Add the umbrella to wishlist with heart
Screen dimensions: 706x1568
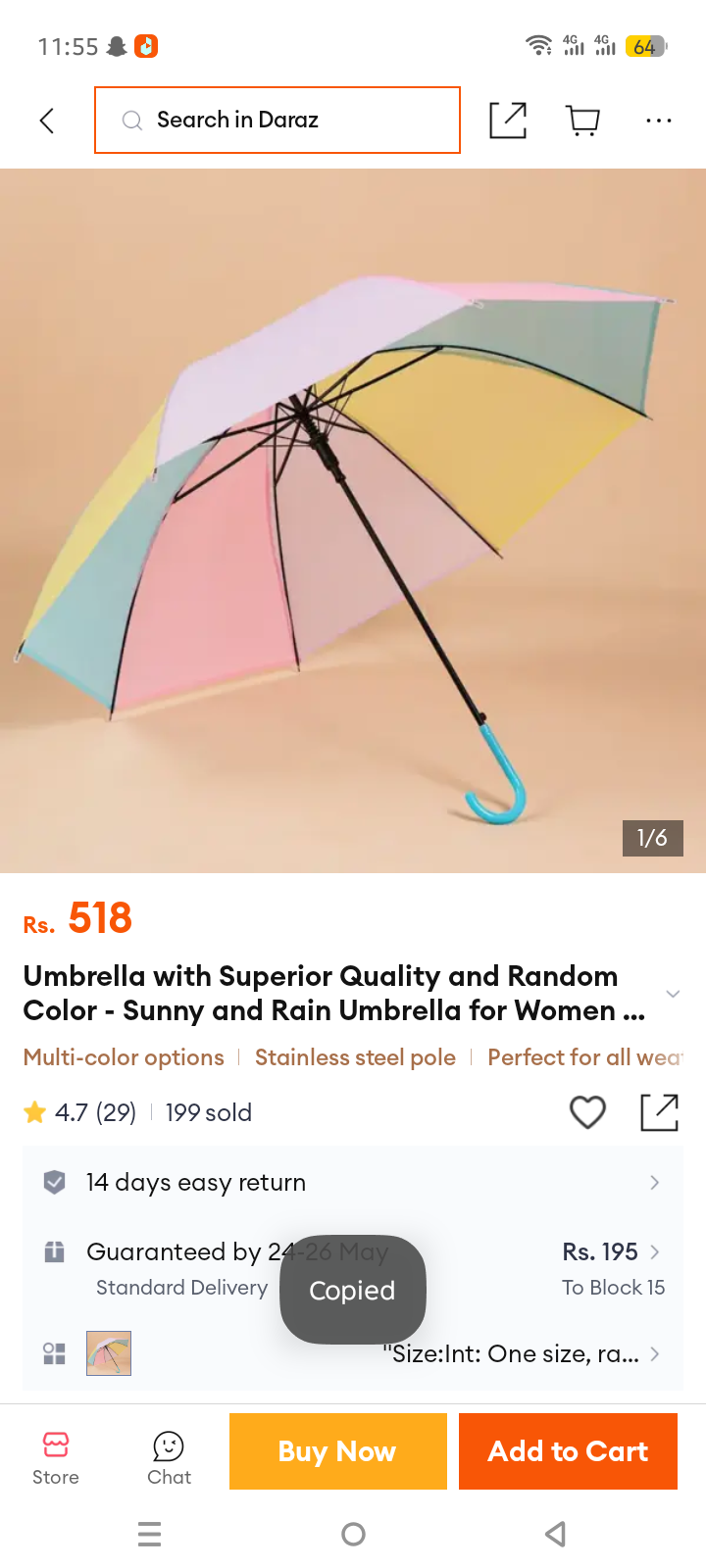587,1112
